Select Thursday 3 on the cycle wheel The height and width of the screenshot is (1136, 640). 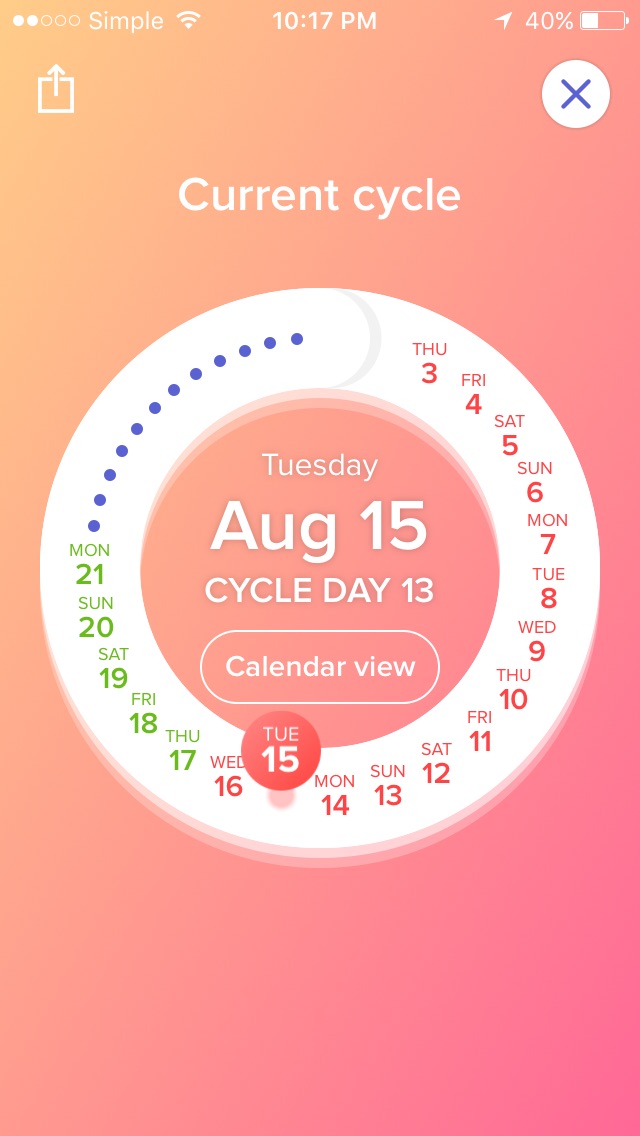click(429, 364)
